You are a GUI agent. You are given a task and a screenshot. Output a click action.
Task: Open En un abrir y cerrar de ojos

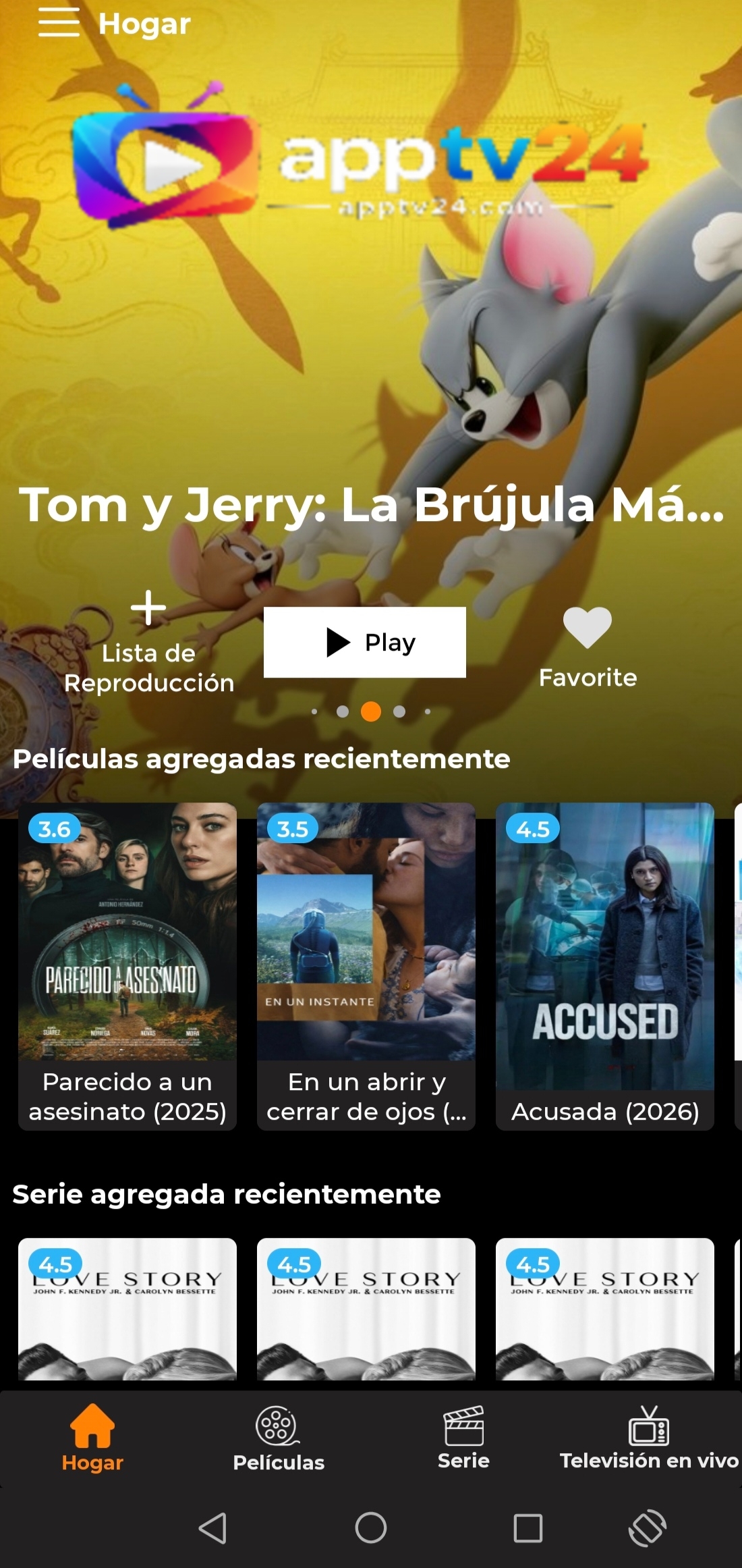pyautogui.click(x=366, y=965)
